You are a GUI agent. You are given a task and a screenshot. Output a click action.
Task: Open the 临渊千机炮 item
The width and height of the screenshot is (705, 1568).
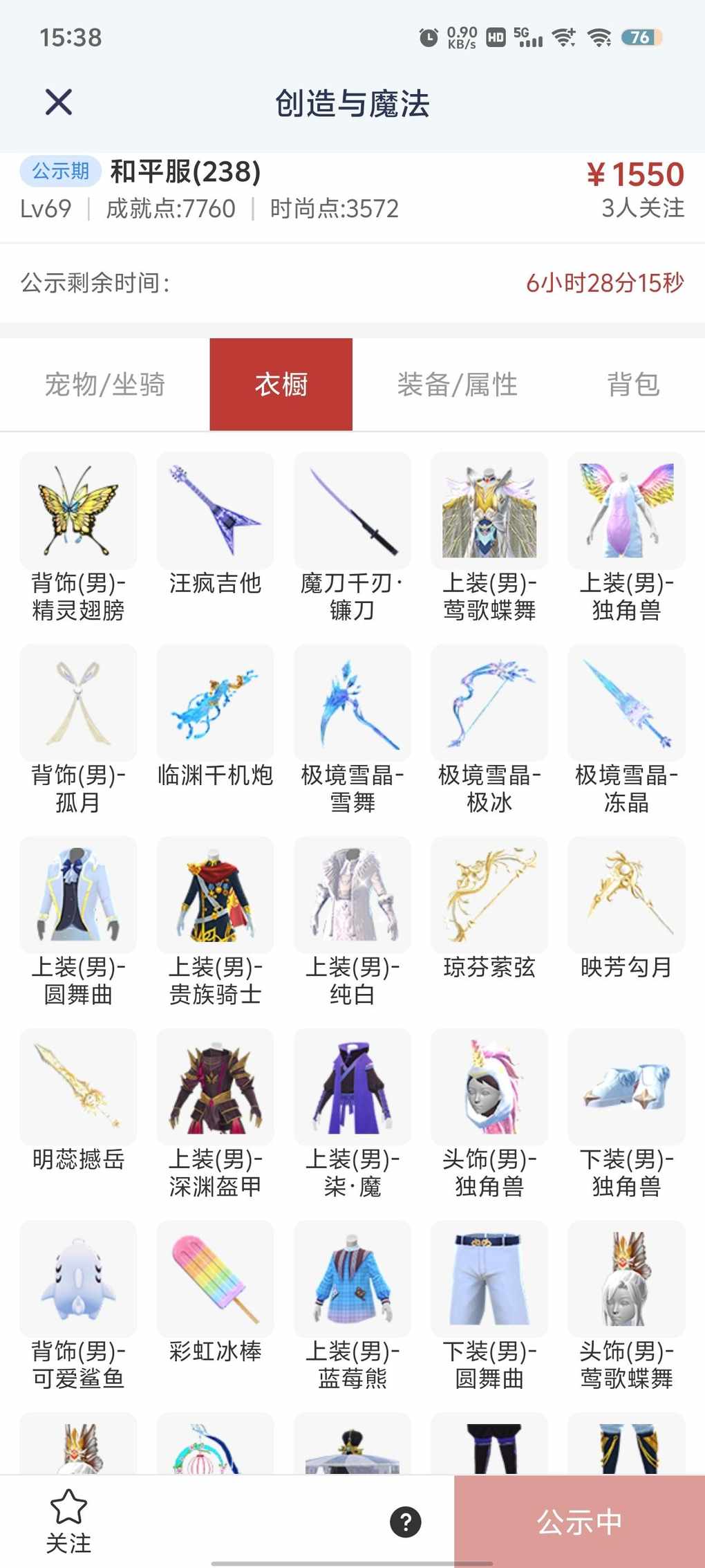click(x=215, y=703)
